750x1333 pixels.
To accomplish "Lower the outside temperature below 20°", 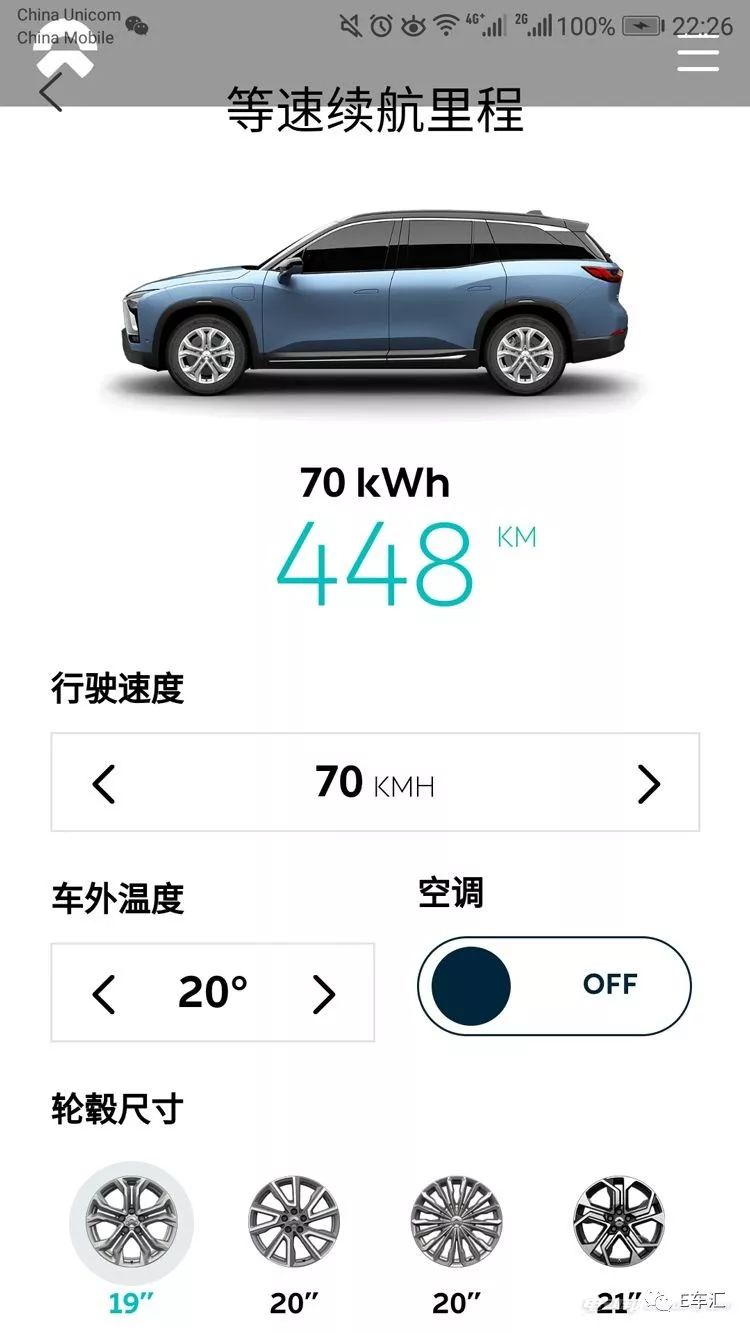I will [x=104, y=994].
